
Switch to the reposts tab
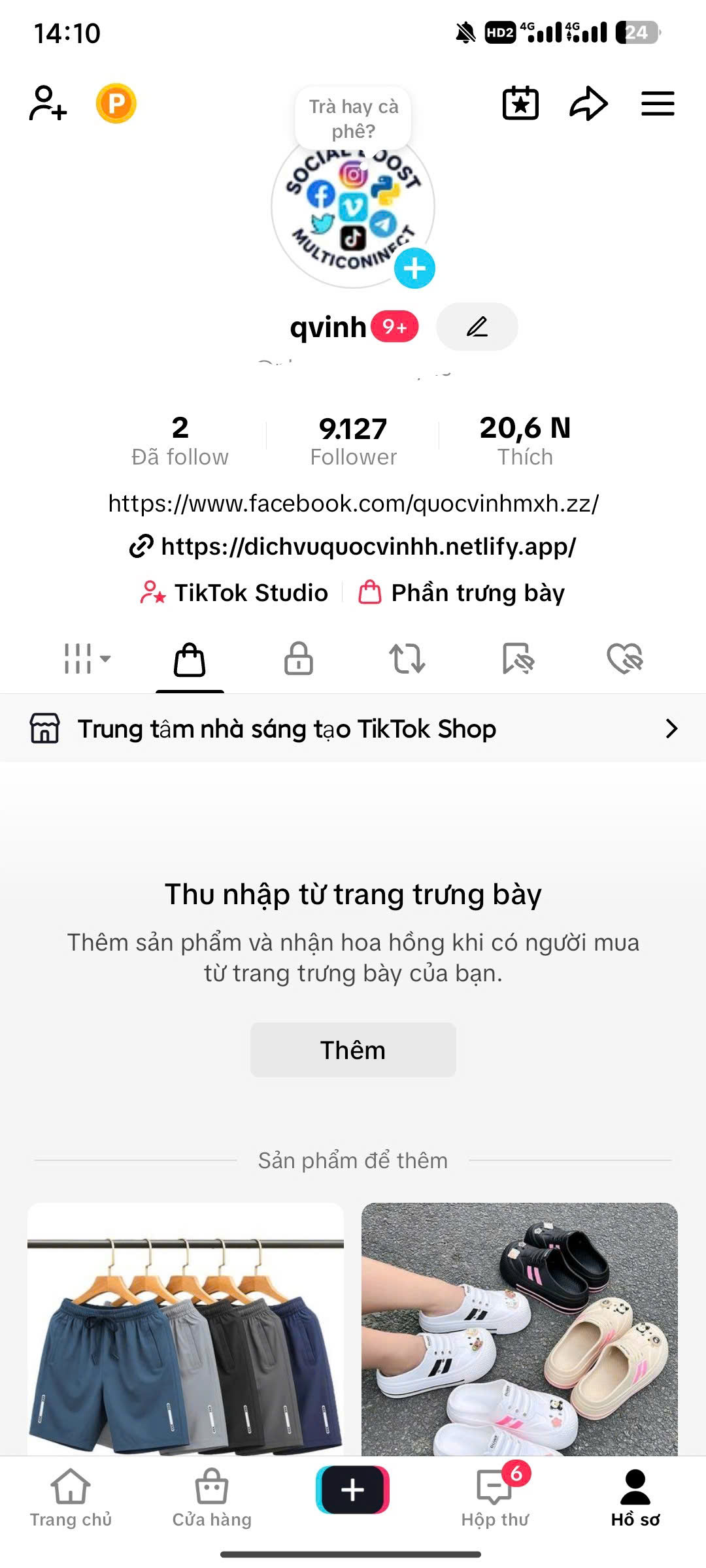tap(407, 658)
